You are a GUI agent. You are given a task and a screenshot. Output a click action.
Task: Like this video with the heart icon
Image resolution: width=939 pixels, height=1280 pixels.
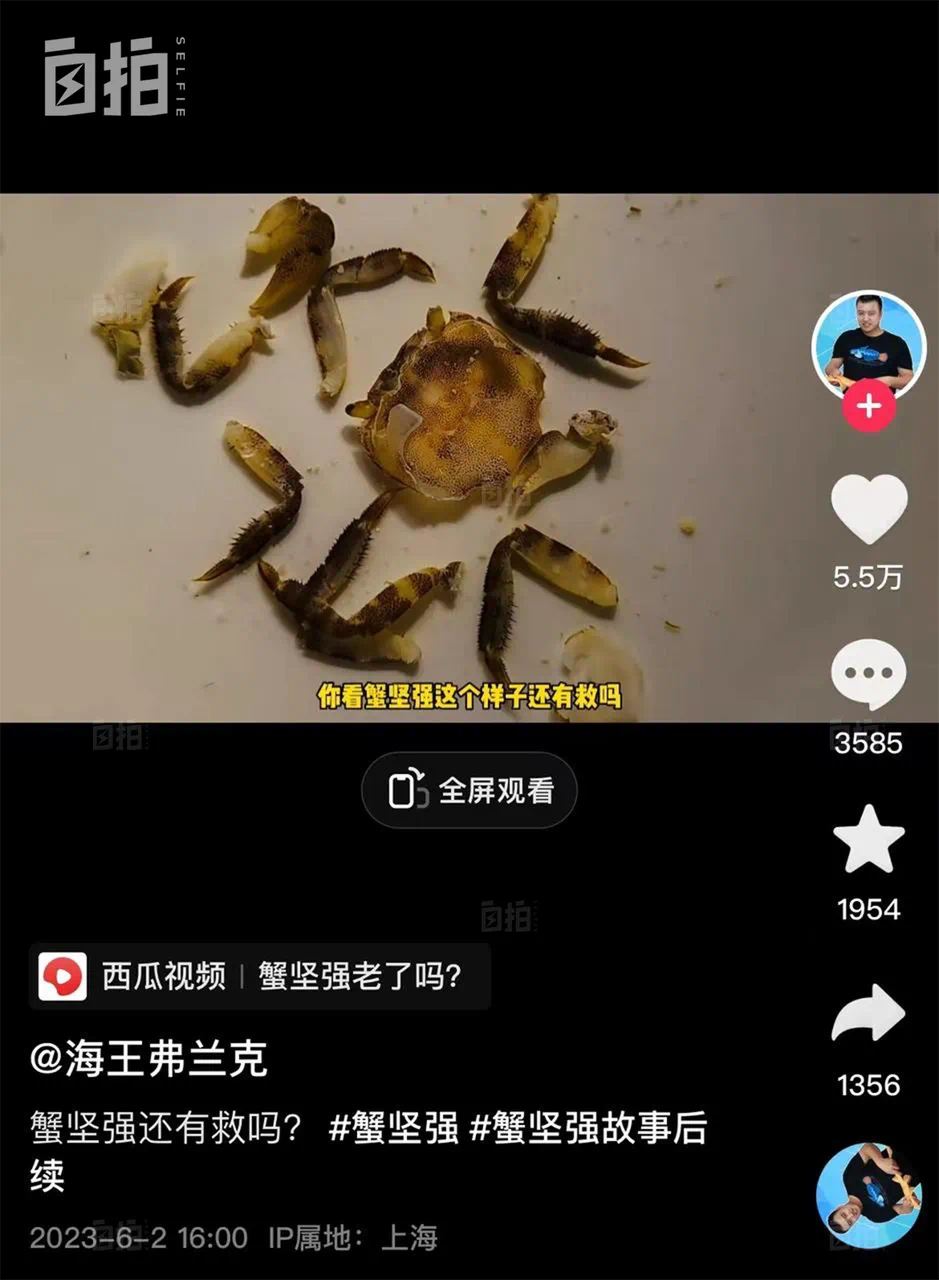pos(868,510)
